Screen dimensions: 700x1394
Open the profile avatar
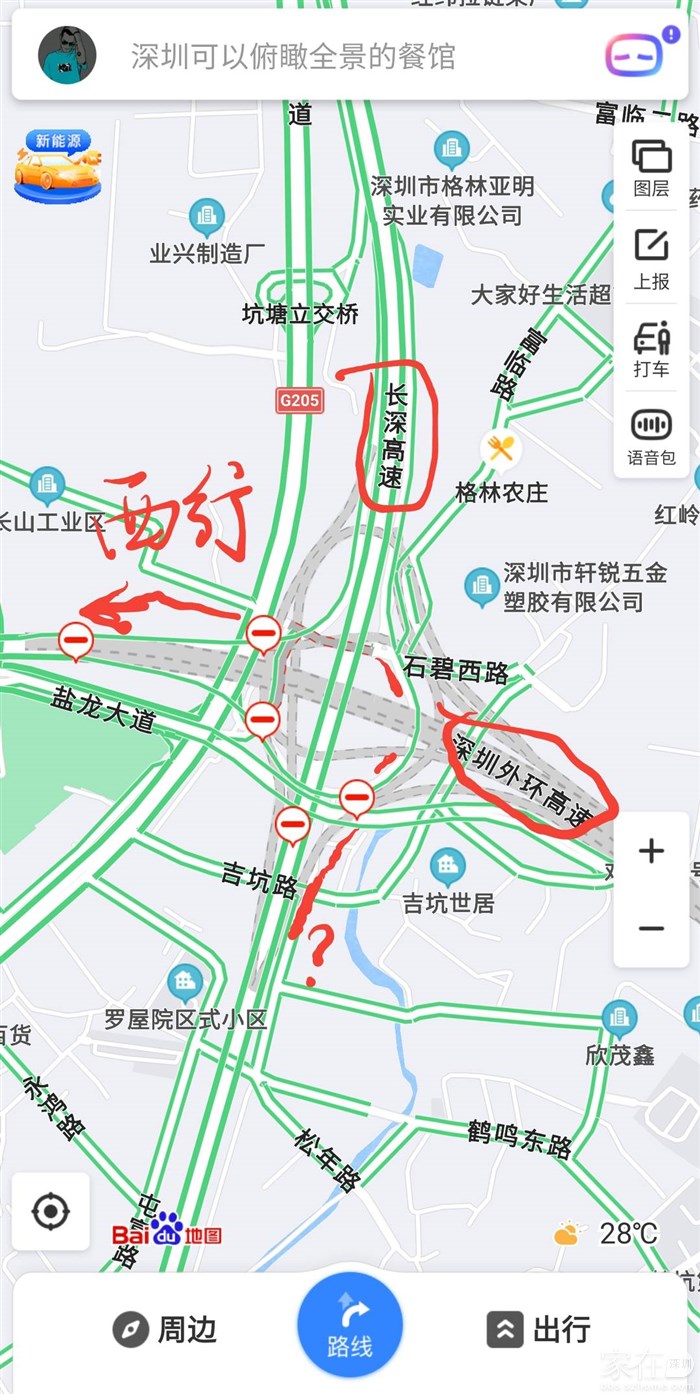coord(67,56)
